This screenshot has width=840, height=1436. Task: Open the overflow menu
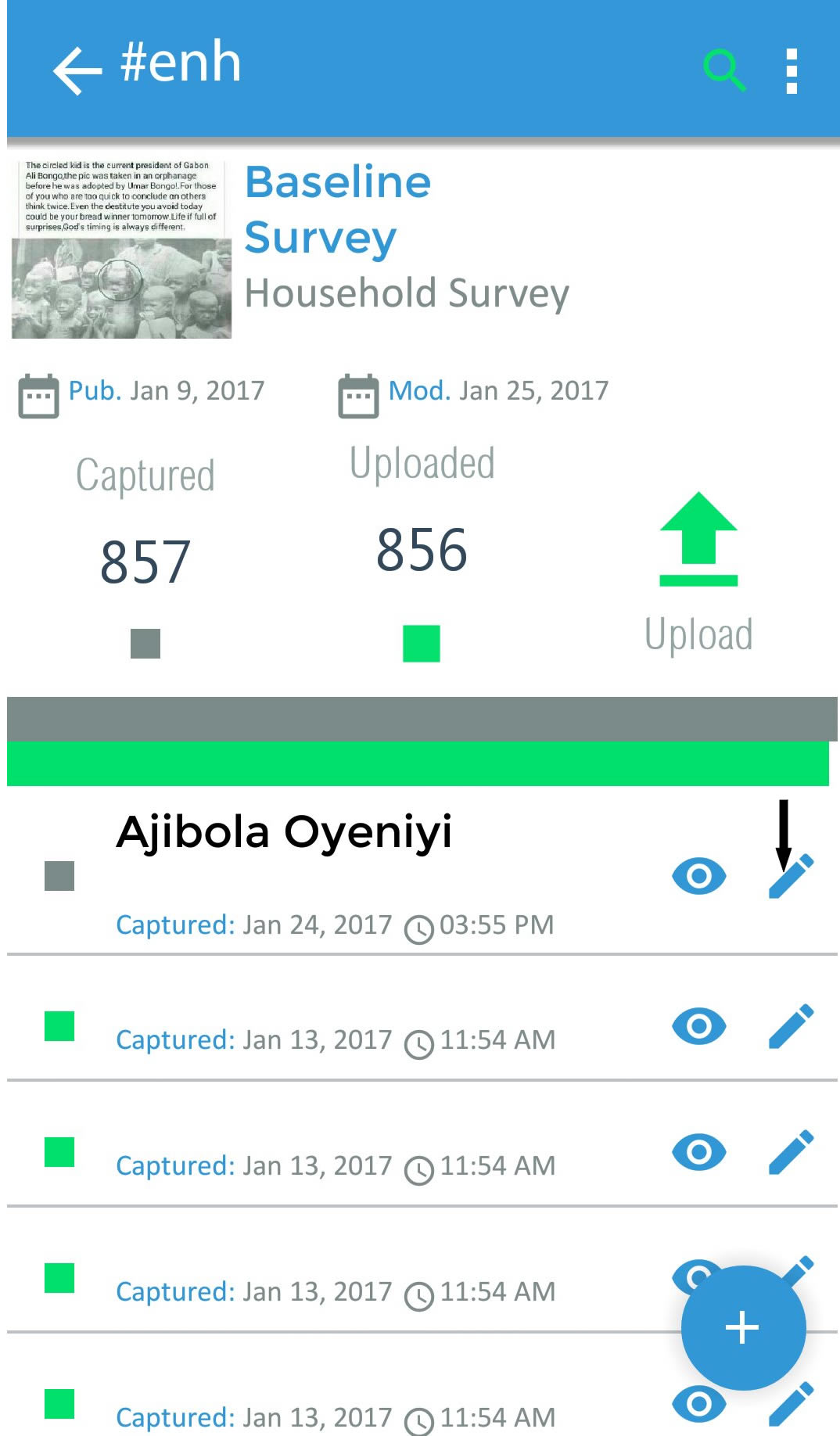[x=792, y=70]
